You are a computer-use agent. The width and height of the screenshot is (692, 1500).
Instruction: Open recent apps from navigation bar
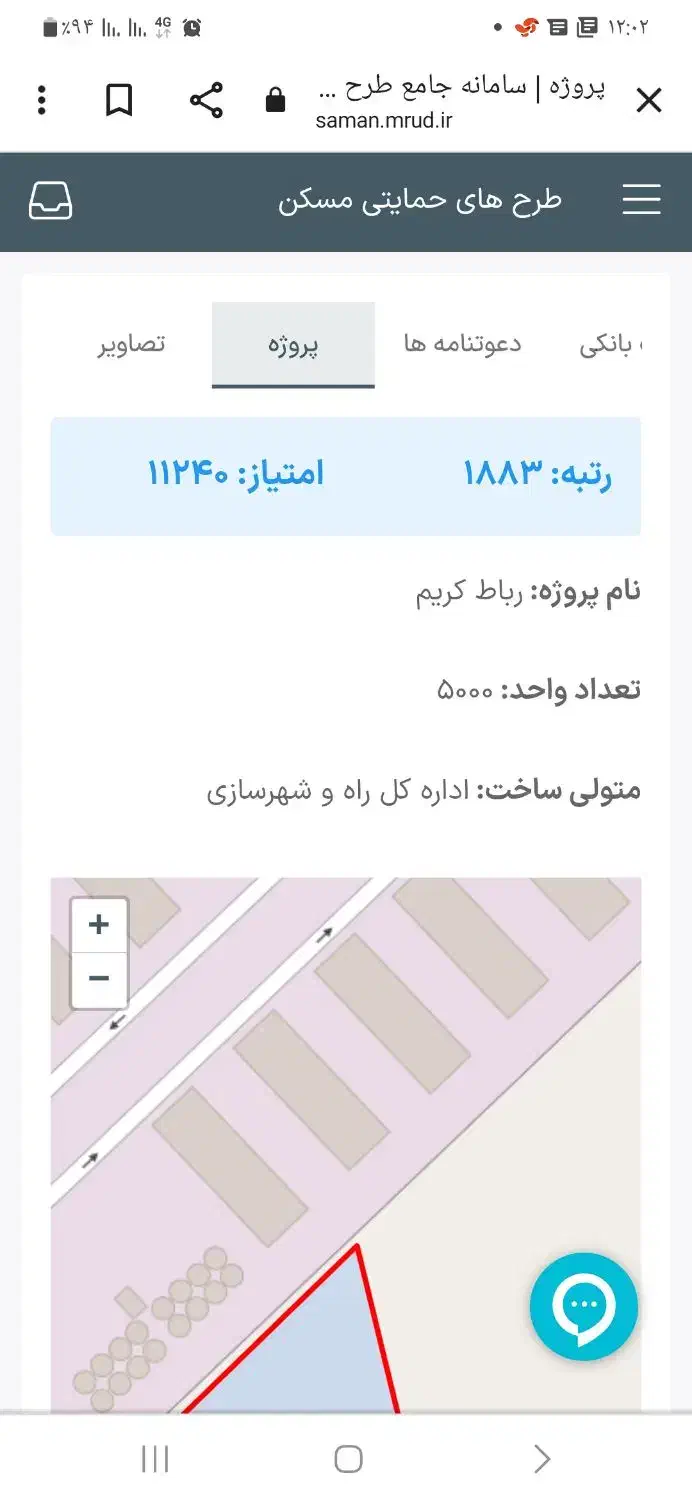click(x=155, y=1459)
